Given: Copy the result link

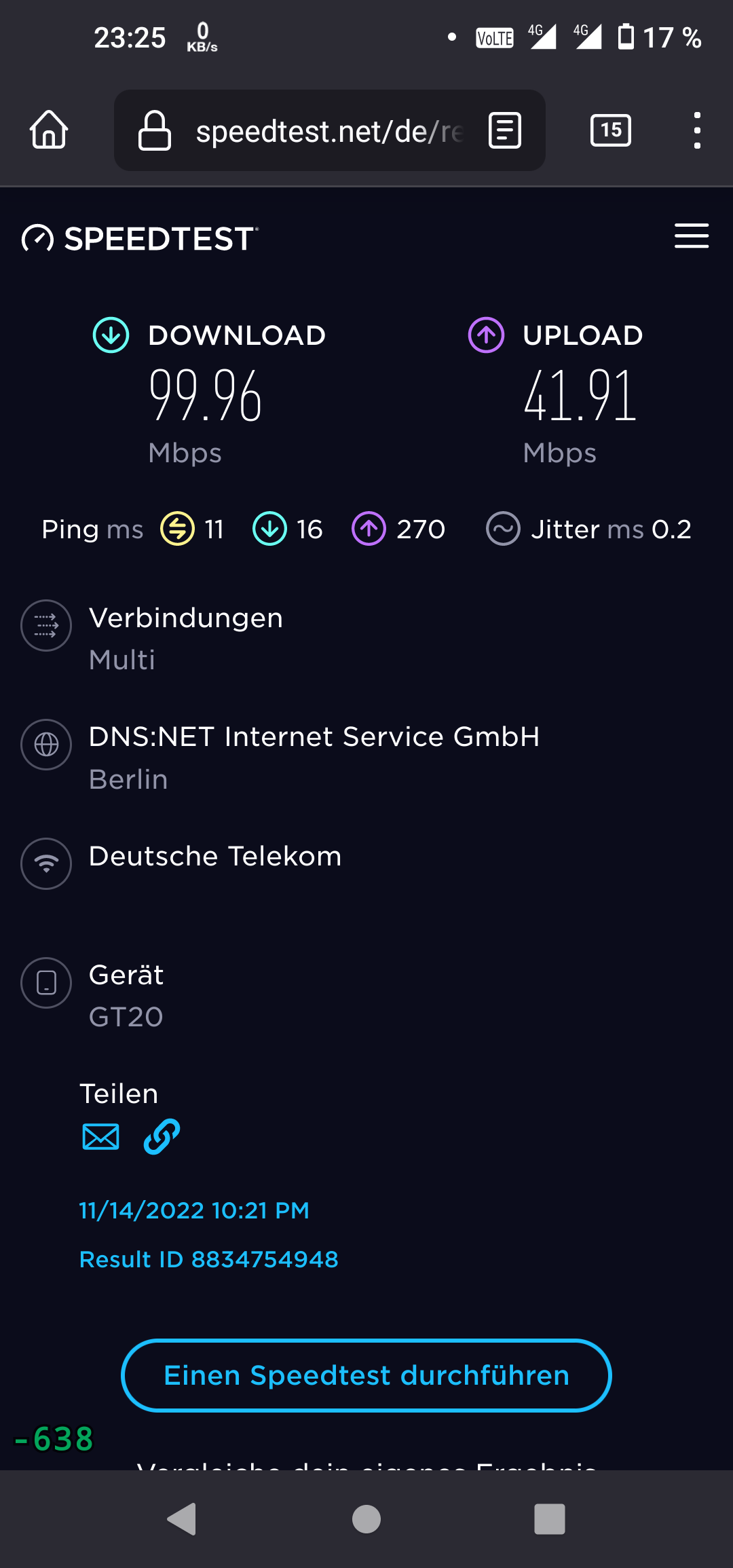Looking at the screenshot, I should (x=162, y=1137).
